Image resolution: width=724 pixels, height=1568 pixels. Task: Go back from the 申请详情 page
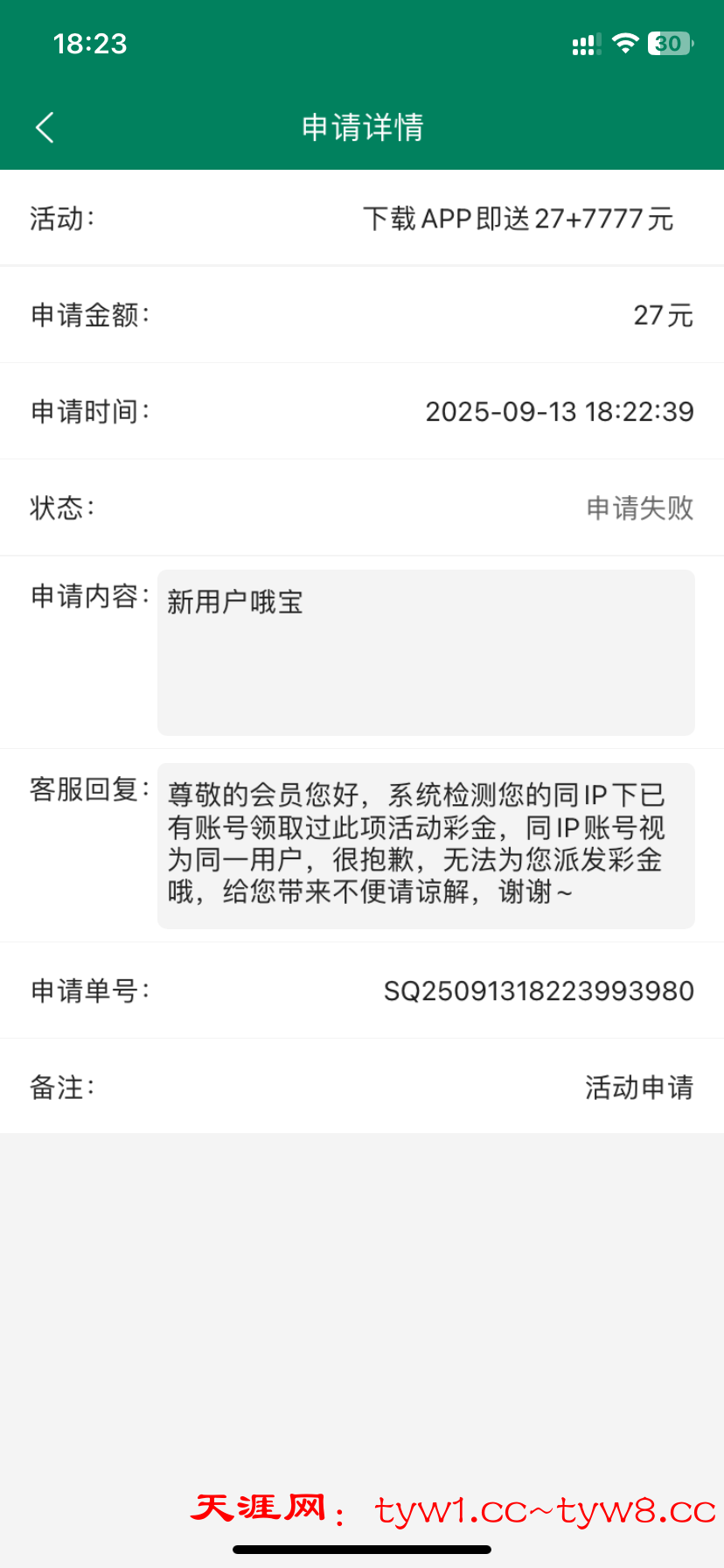45,128
